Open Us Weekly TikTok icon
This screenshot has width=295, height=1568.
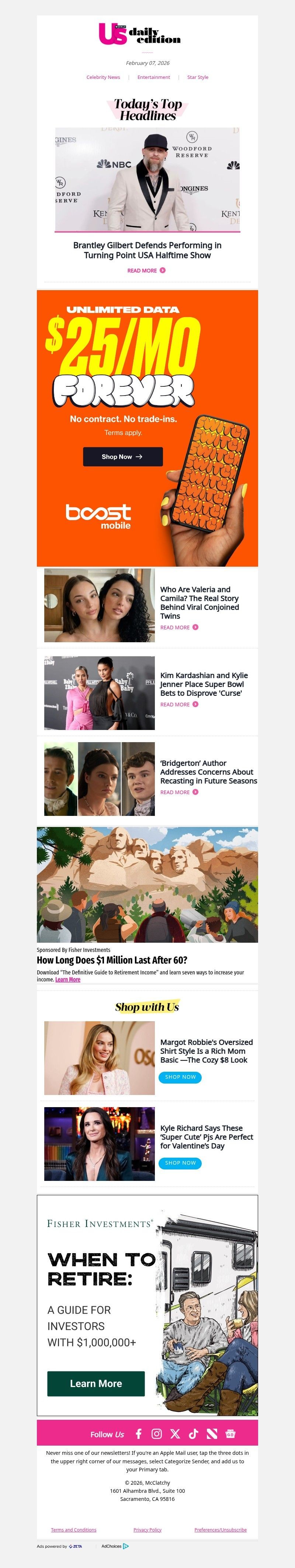[194, 1433]
